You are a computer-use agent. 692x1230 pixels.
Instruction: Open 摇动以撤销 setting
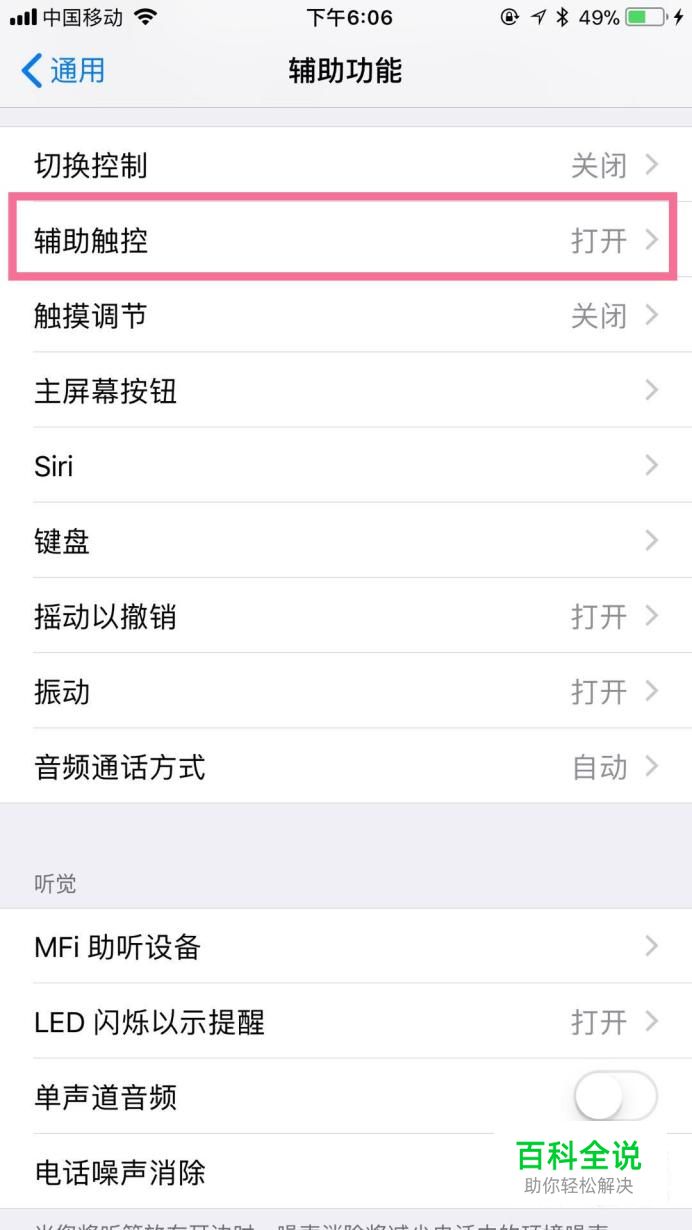346,616
